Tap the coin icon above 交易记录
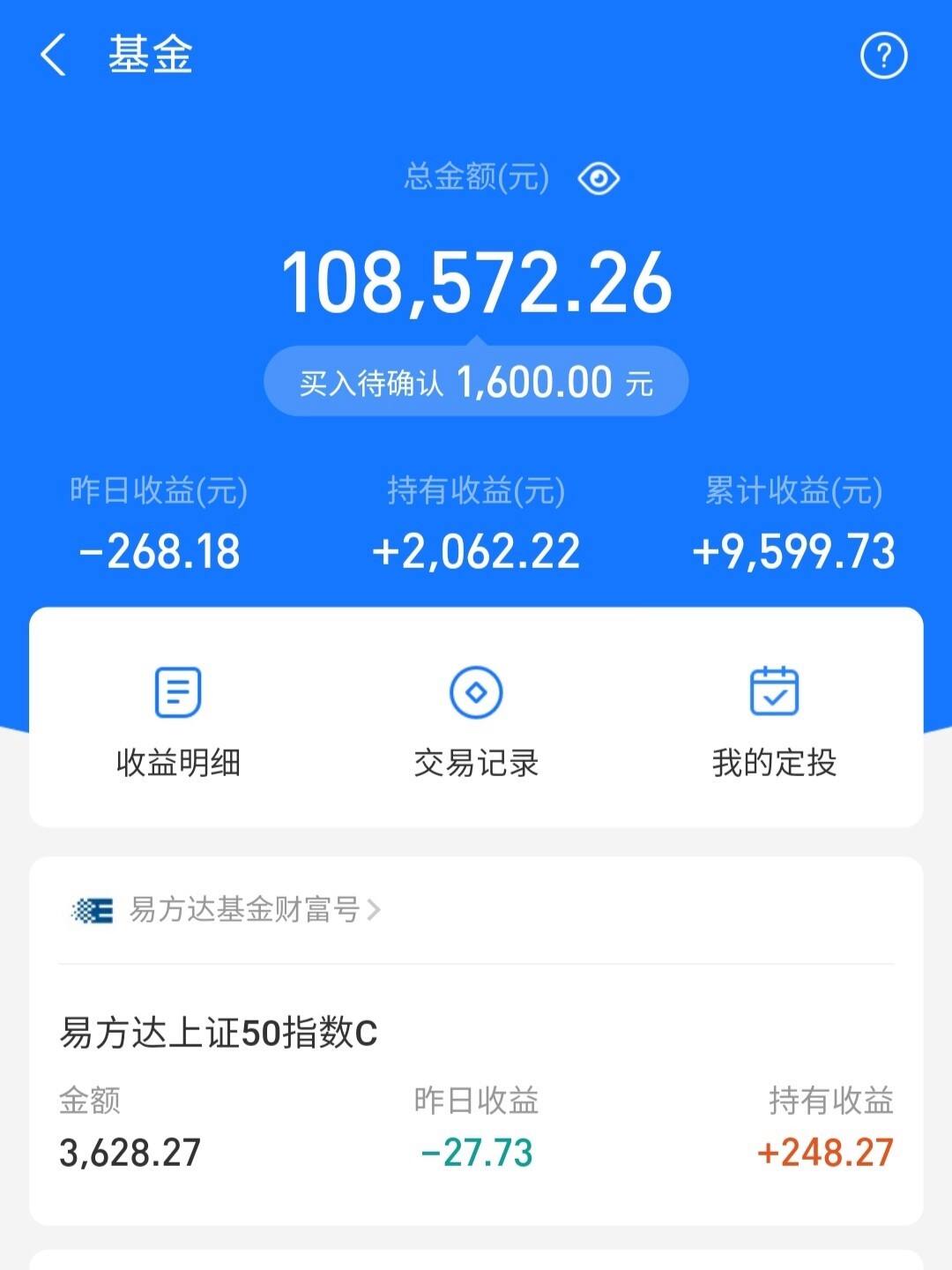Screen dimensions: 952x1270 pos(476,692)
